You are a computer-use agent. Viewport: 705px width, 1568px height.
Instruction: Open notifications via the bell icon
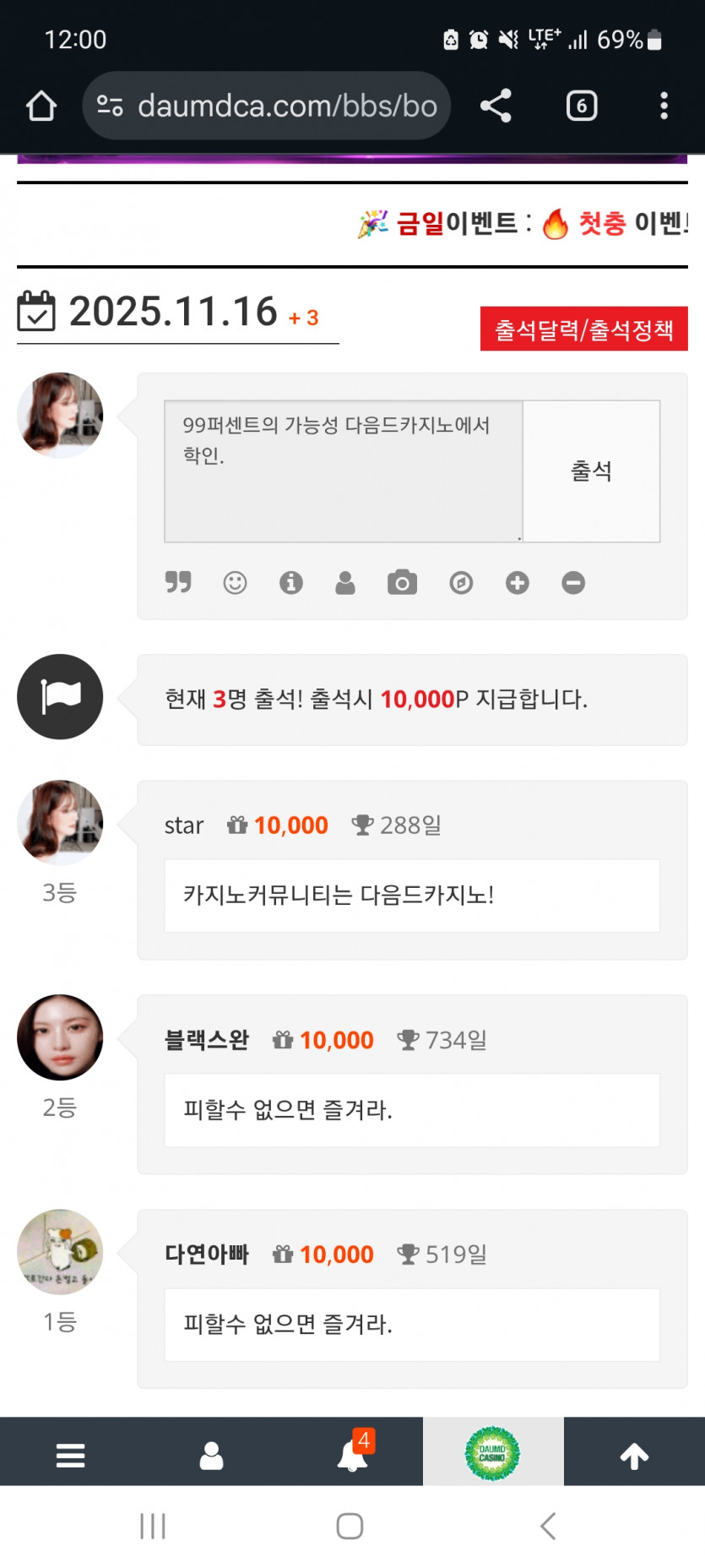coord(351,1451)
